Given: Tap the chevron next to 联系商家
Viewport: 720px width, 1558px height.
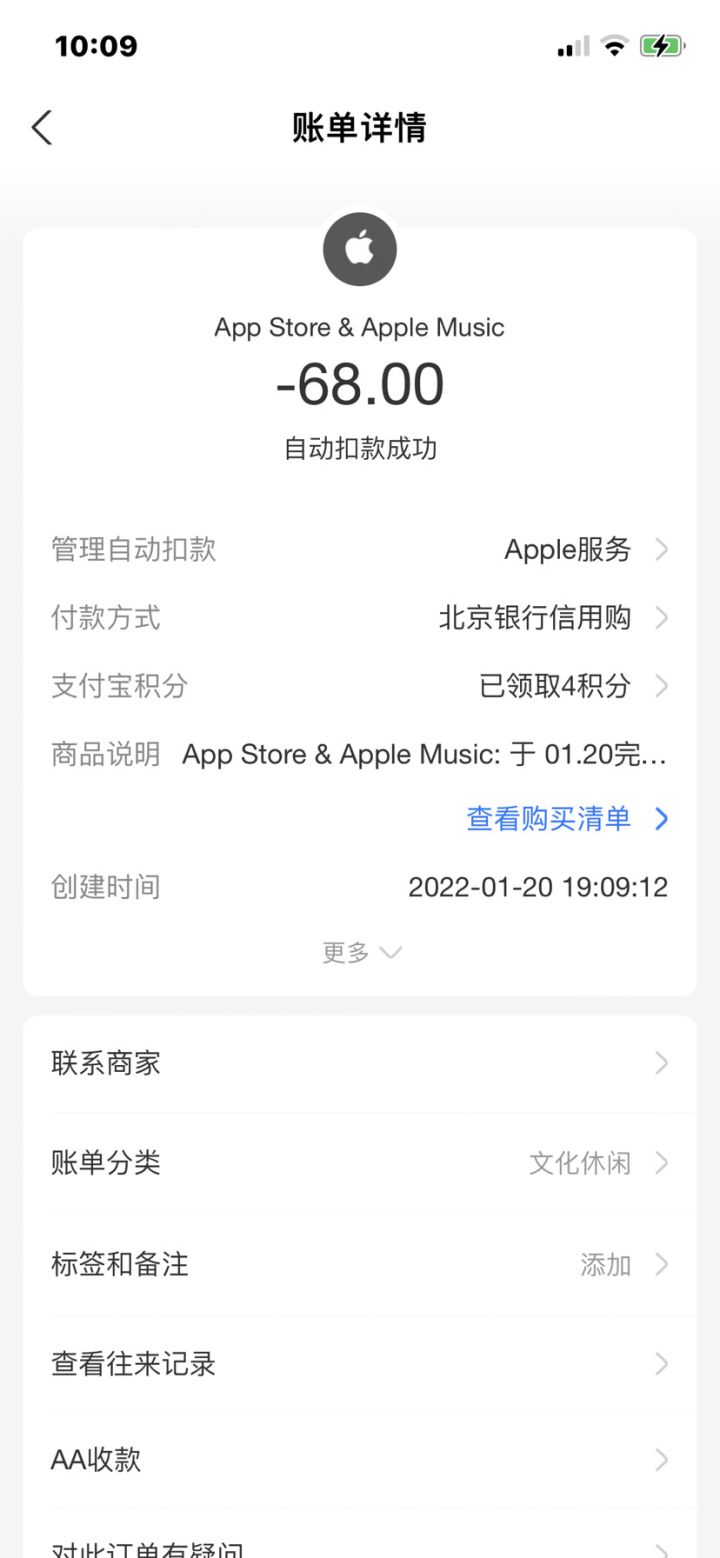Looking at the screenshot, I should [x=661, y=1063].
